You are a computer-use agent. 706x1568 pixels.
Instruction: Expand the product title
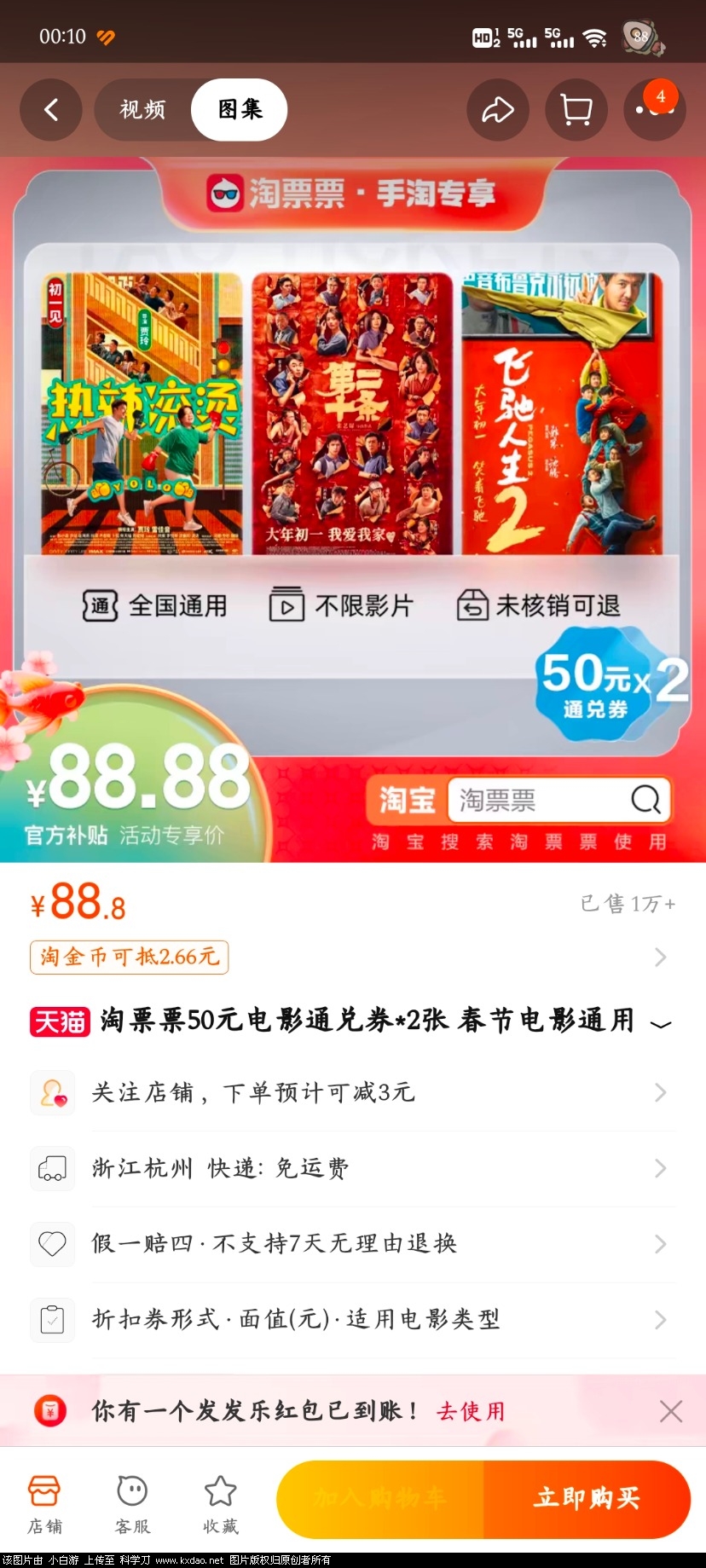(661, 1022)
